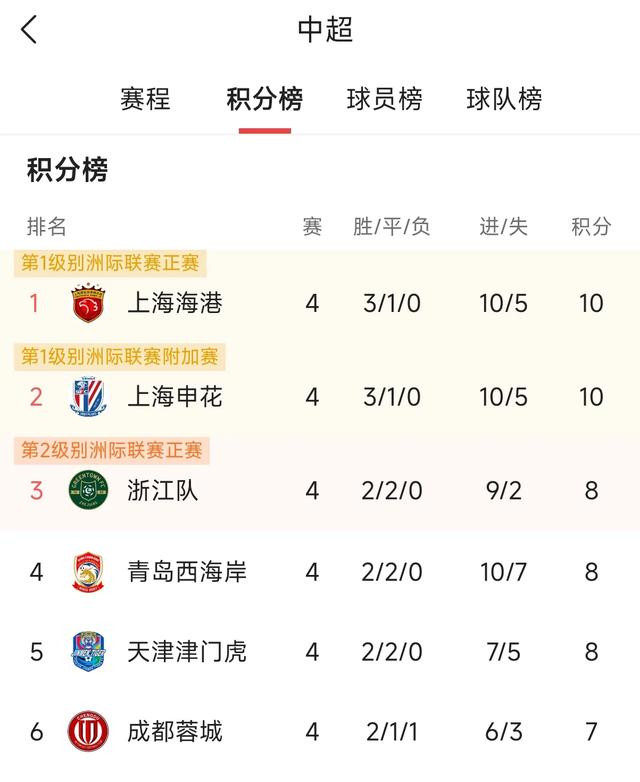Select the 积分榜 tab
640x782 pixels.
[264, 99]
